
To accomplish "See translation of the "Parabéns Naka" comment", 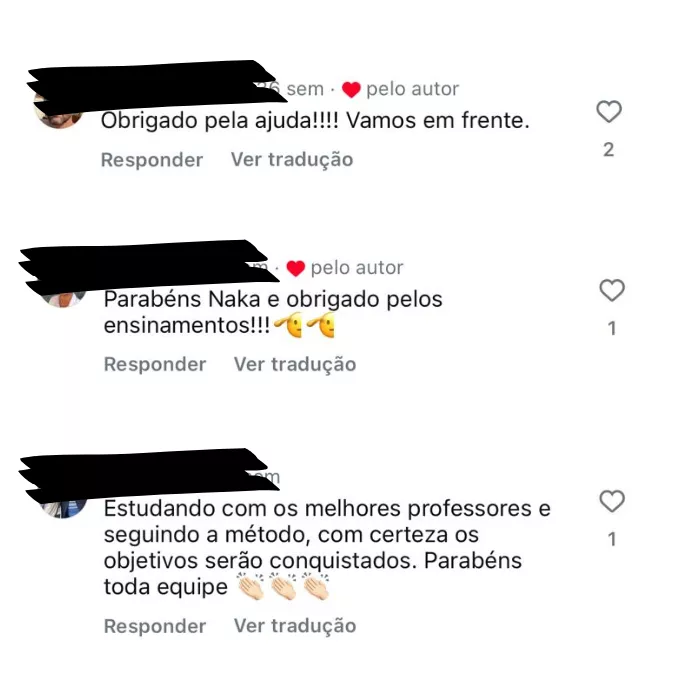I will (295, 365).
